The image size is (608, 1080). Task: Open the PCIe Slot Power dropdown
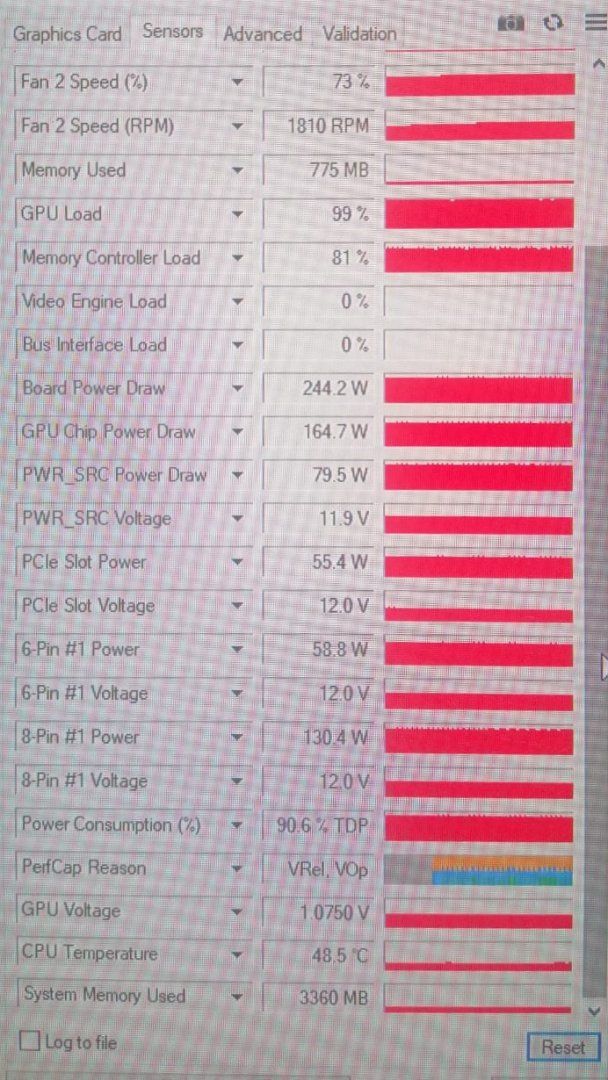[x=237, y=562]
